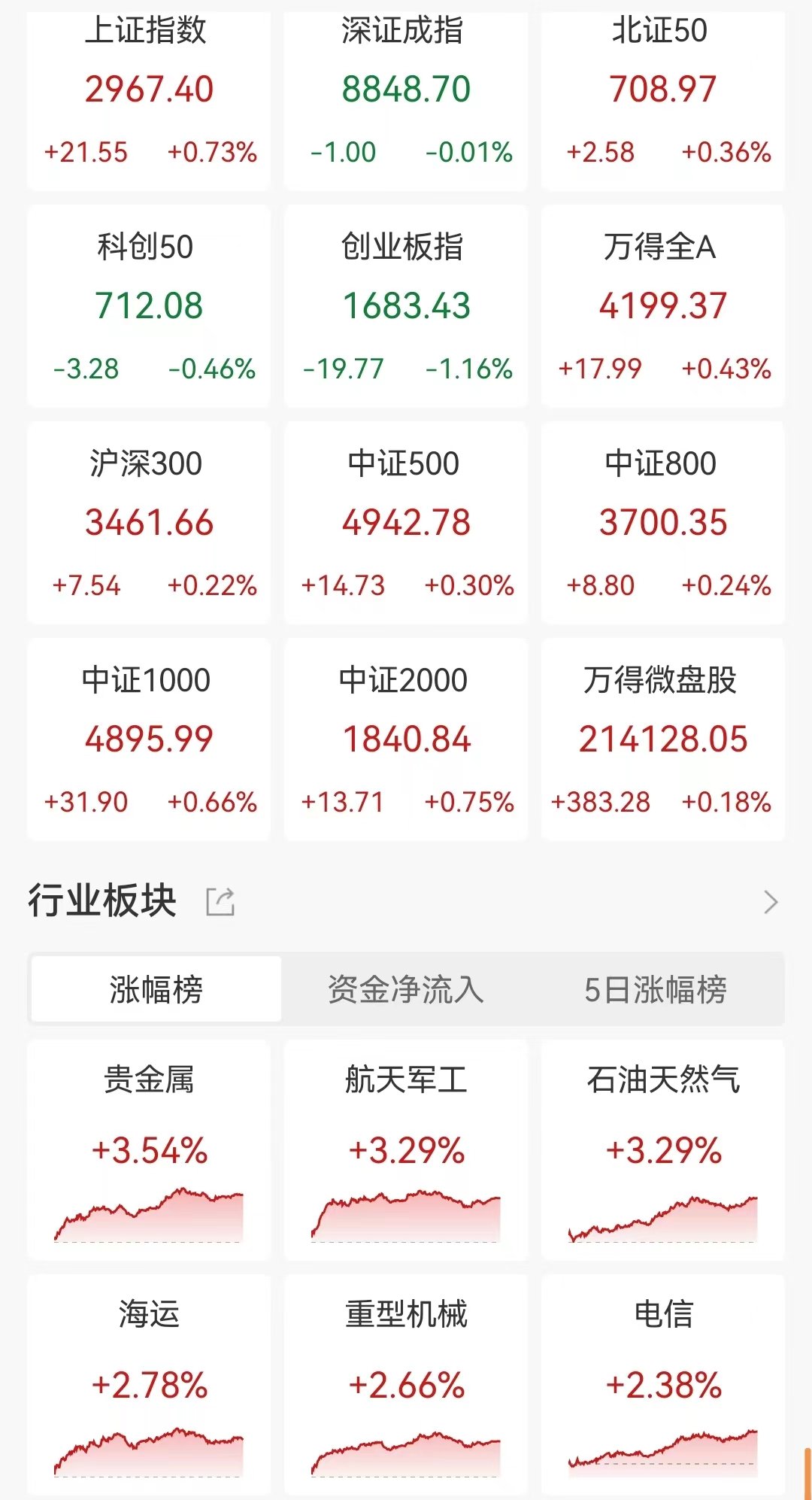Open the 上证指数 index card
The image size is (812, 1500).
click(149, 96)
